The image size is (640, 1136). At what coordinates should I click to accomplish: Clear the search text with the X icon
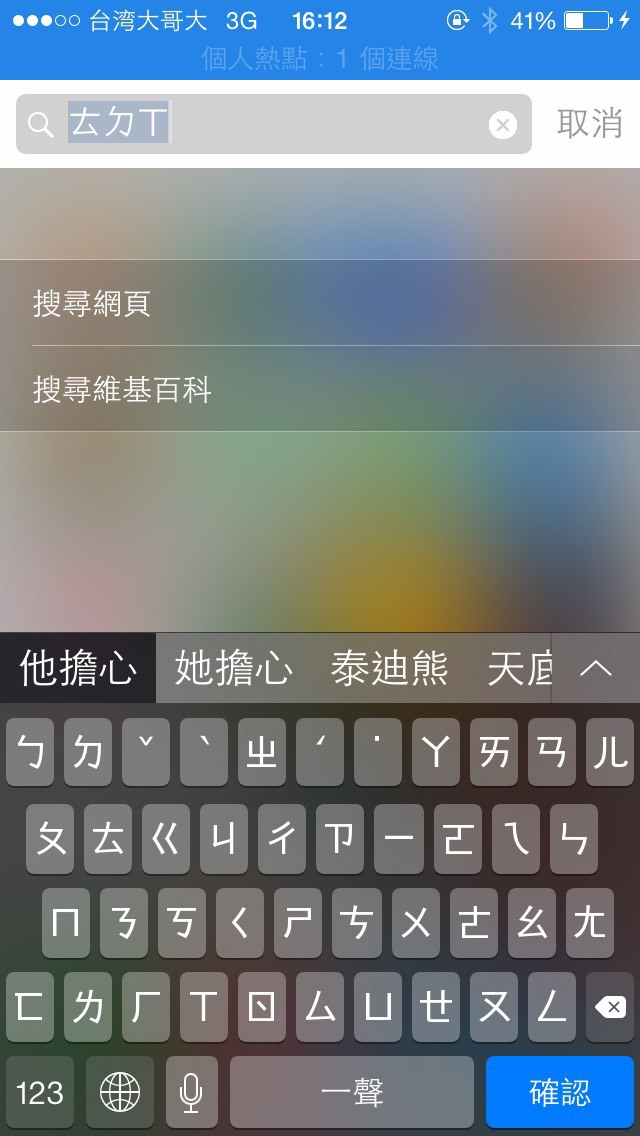tap(502, 125)
